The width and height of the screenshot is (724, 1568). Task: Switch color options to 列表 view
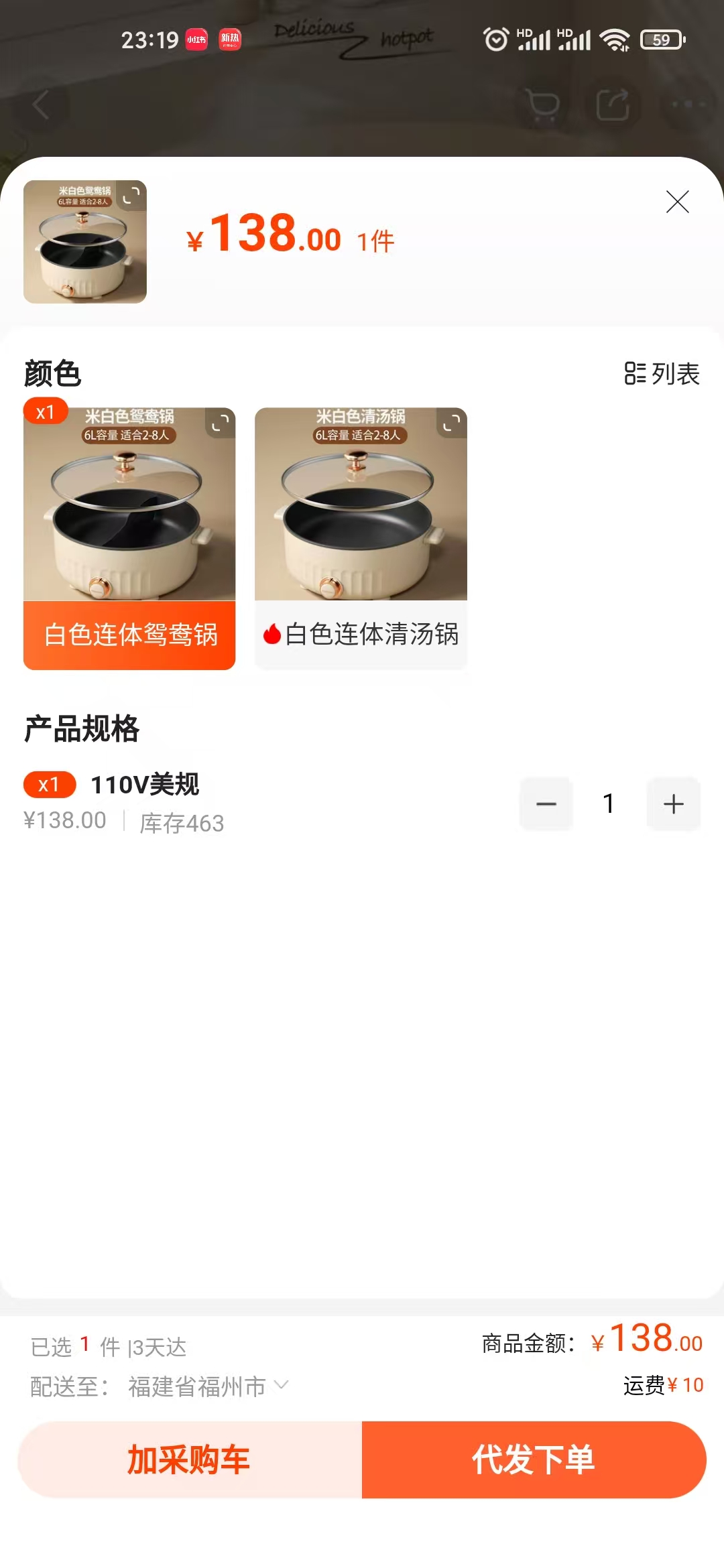pos(662,374)
